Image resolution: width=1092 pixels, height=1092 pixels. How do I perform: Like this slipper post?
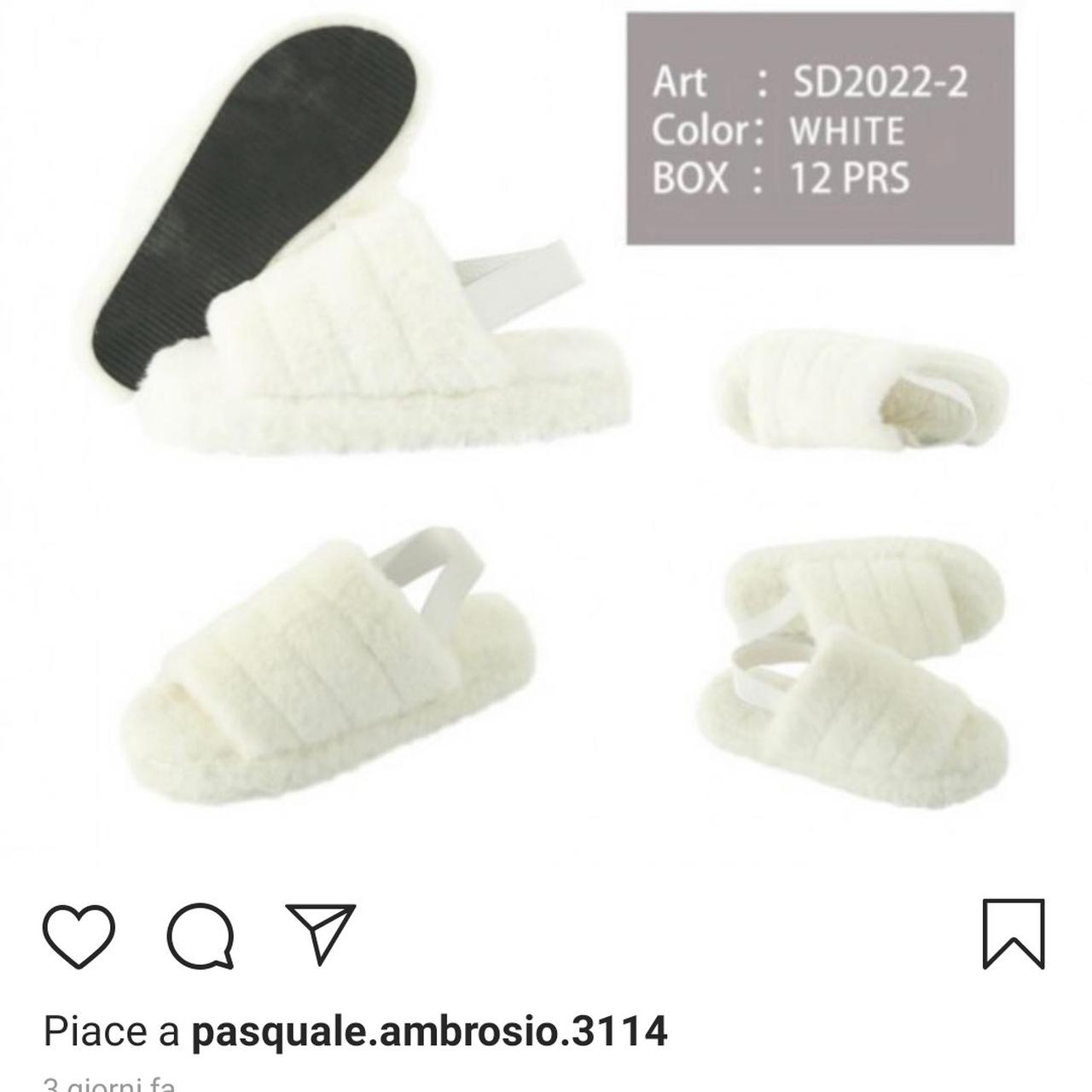coord(78,936)
